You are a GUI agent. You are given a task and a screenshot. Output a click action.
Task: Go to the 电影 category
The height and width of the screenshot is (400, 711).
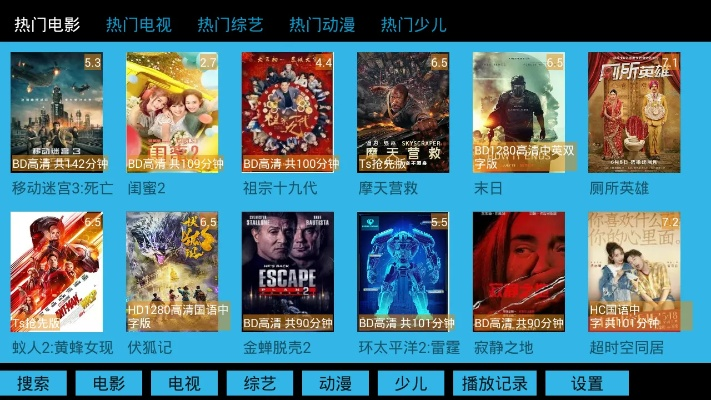tap(109, 383)
